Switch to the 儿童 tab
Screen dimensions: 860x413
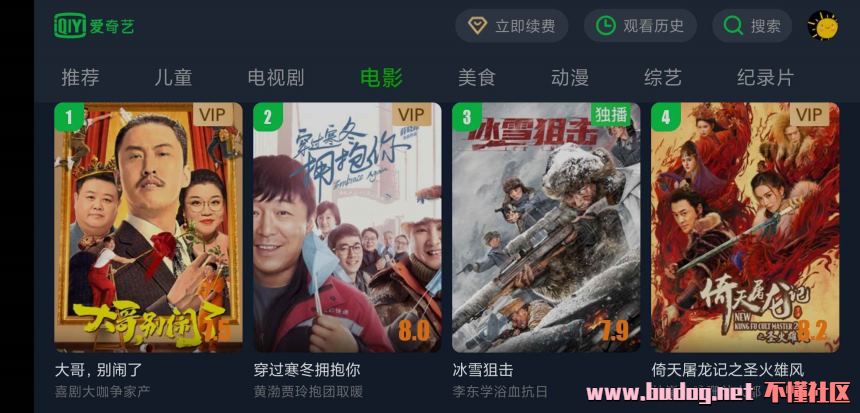173,78
